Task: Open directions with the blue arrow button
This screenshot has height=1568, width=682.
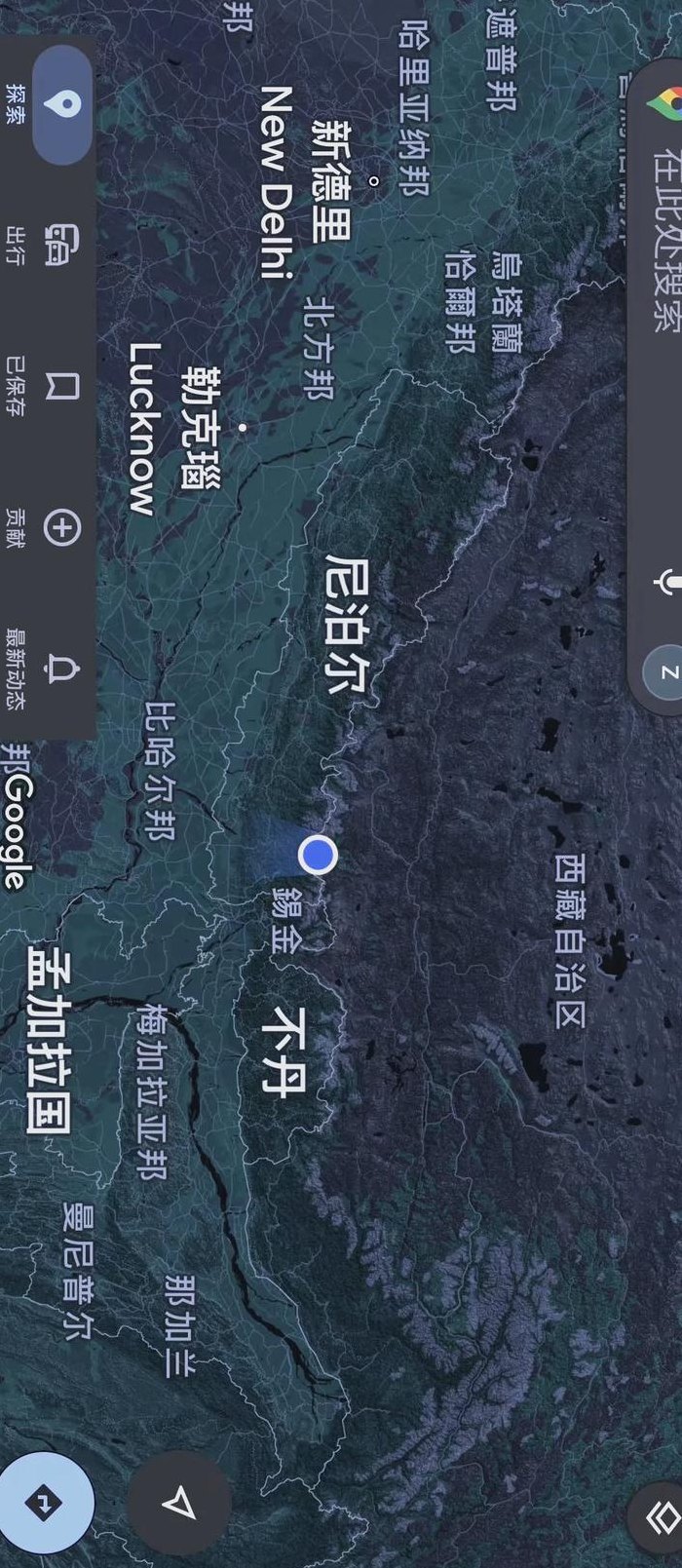Action: coord(43,1503)
